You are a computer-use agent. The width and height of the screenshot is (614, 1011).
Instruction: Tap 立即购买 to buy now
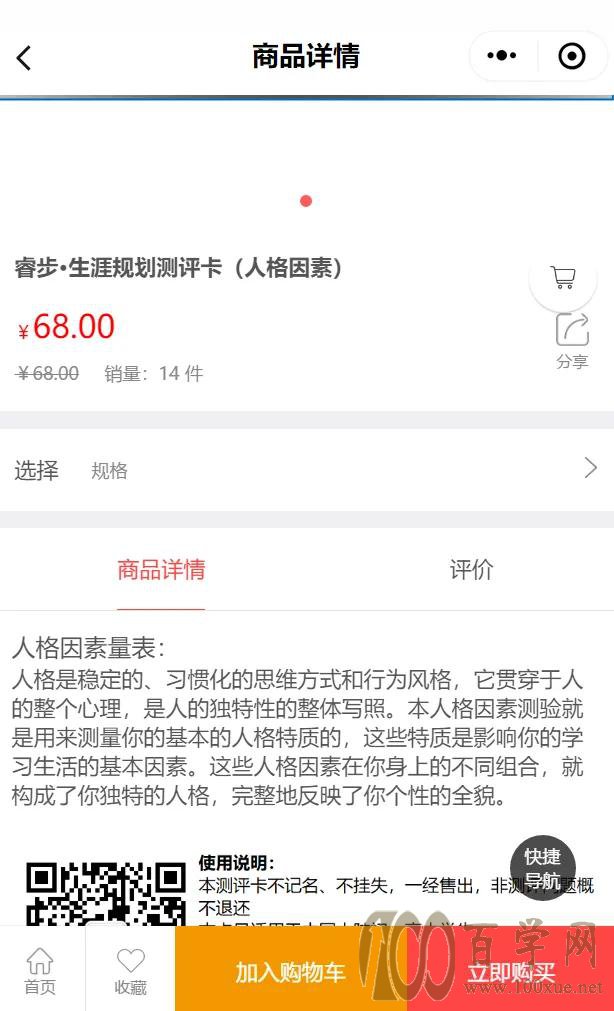point(511,972)
